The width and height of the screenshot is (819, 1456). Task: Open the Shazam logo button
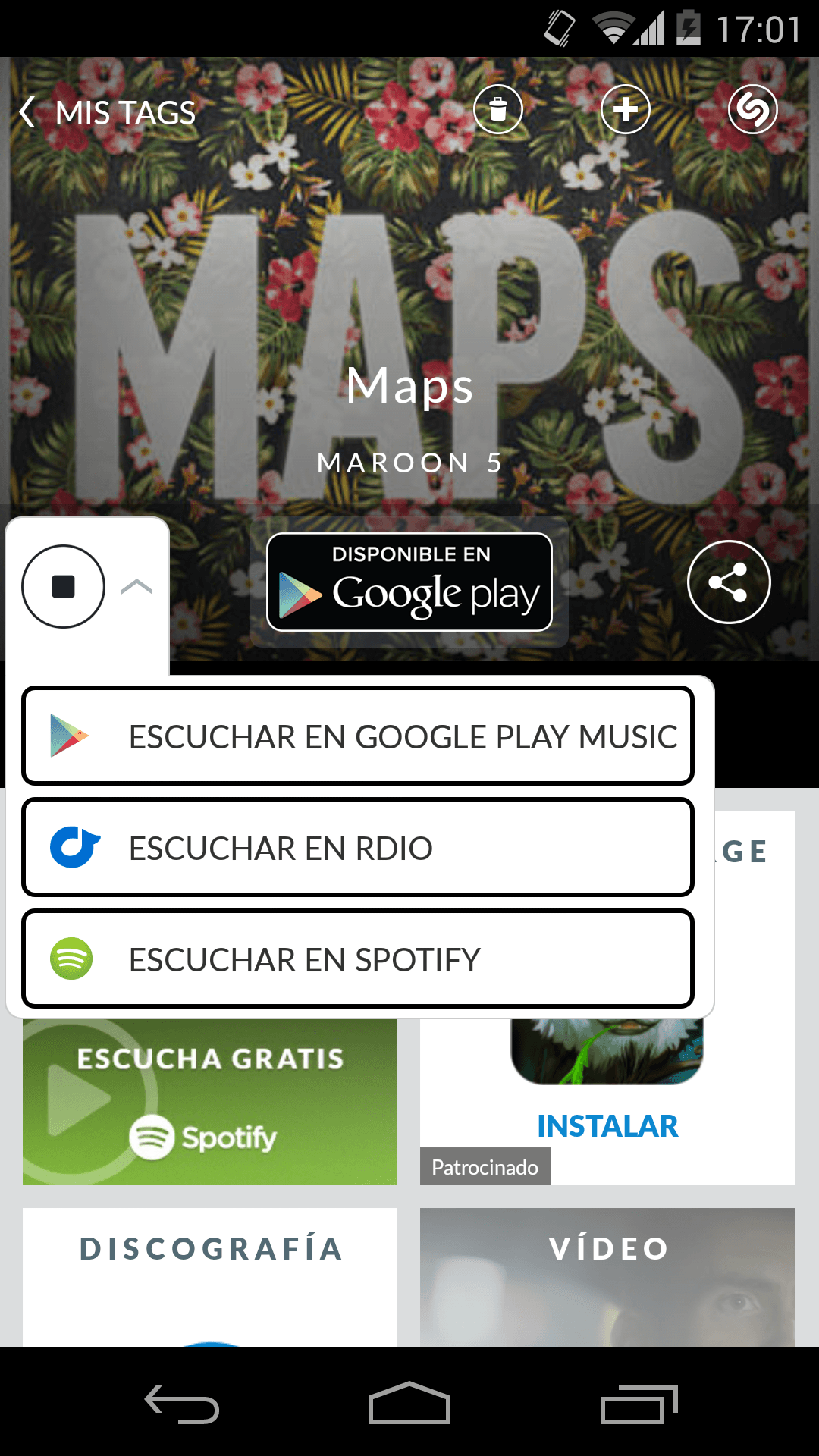pos(753,110)
